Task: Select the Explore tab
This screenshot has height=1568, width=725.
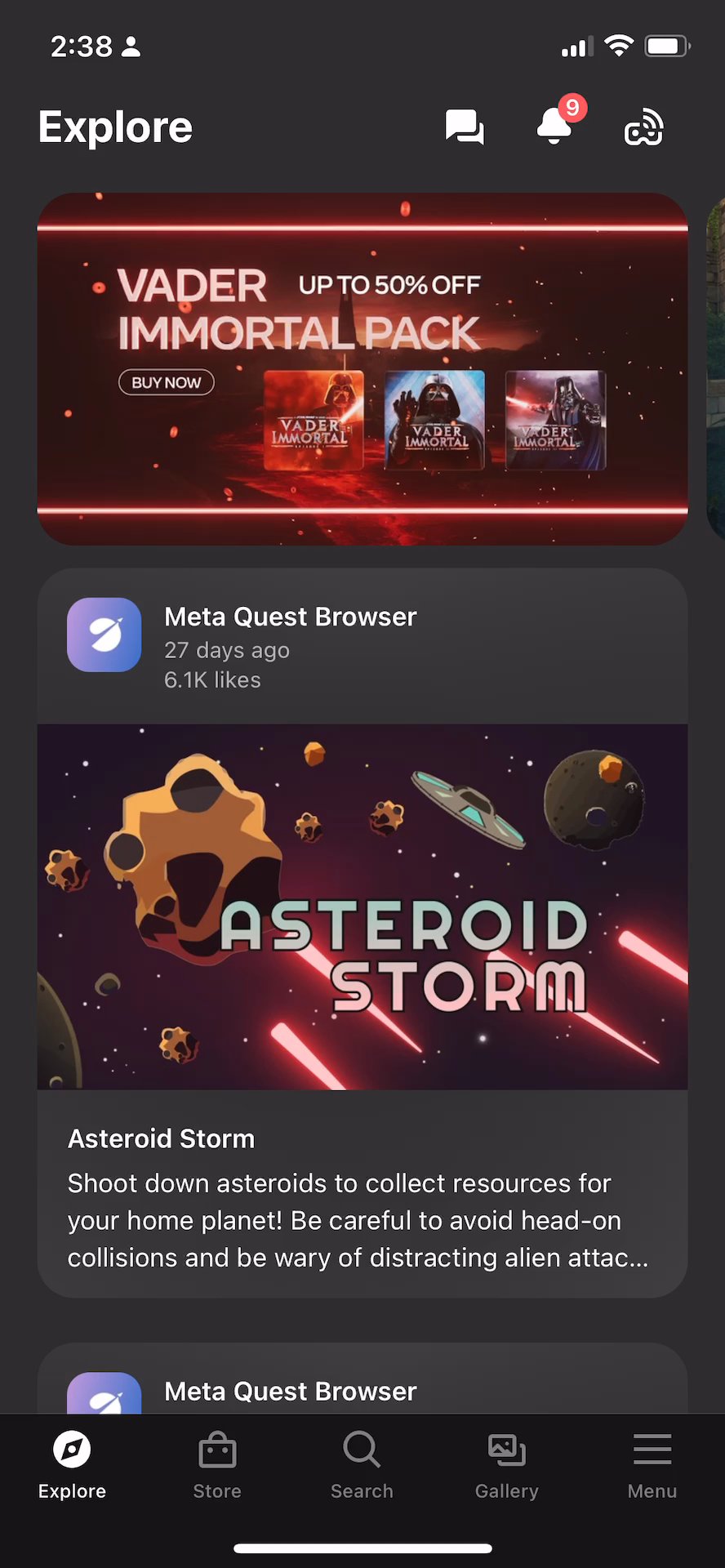Action: (72, 1466)
